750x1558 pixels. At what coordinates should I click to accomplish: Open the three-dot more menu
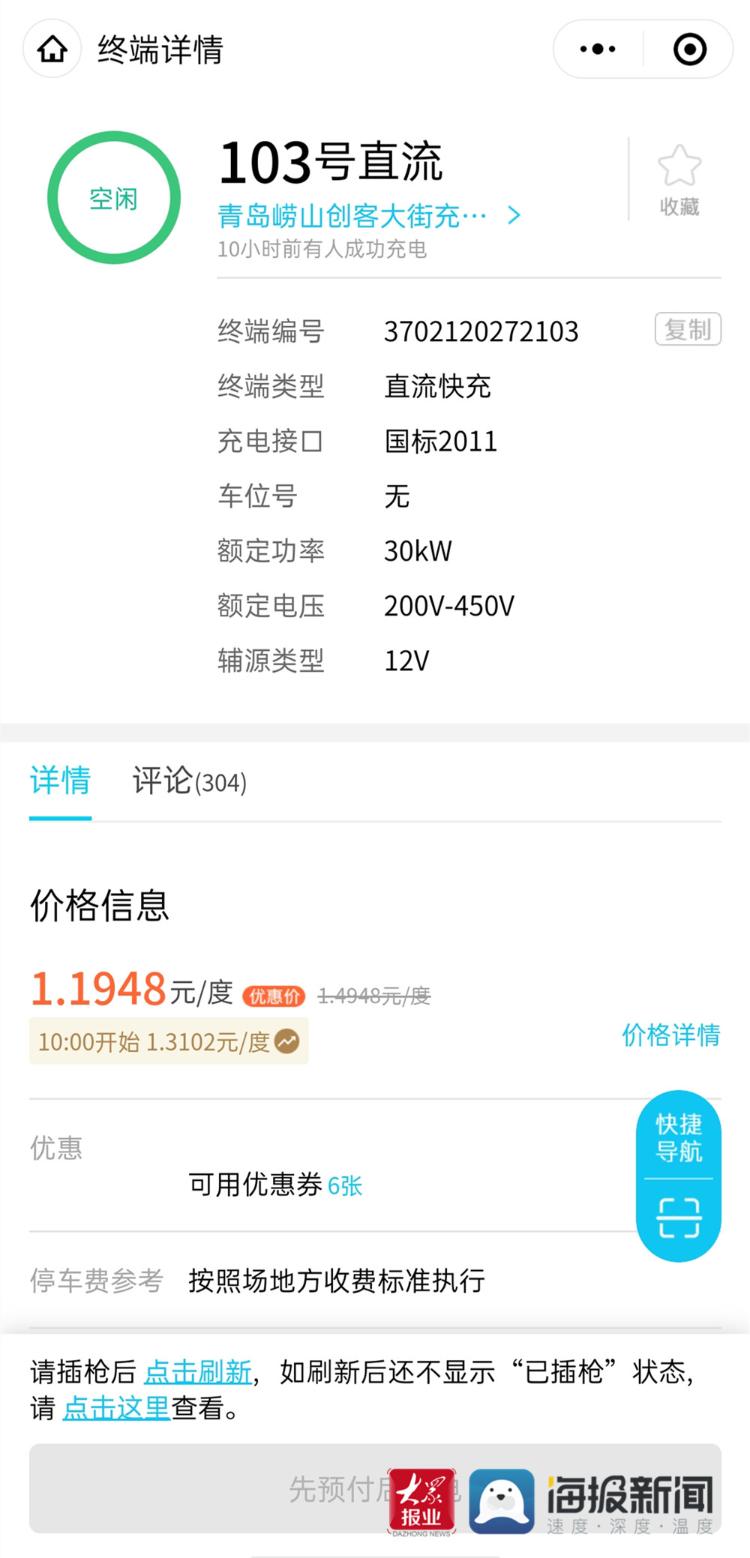pos(598,49)
